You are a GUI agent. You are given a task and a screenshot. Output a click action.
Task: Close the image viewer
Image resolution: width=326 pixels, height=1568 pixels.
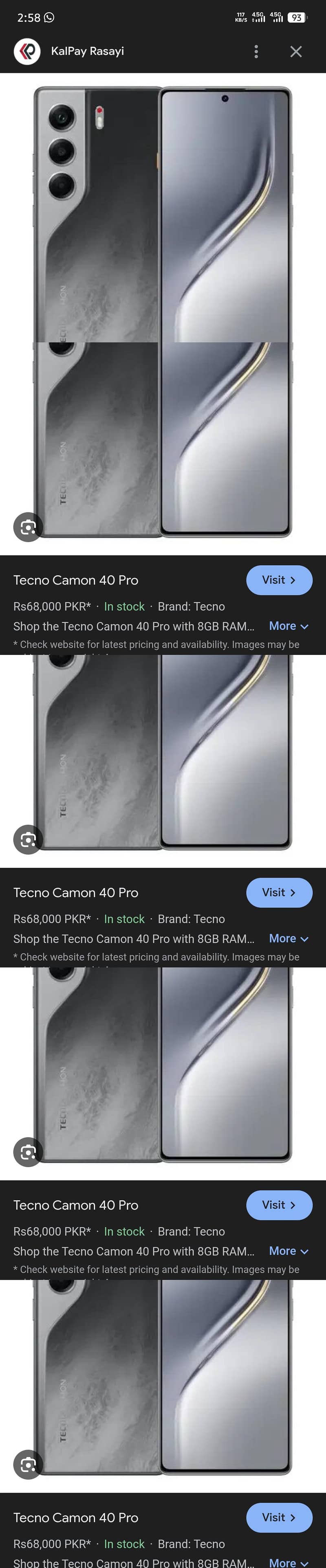click(x=296, y=52)
